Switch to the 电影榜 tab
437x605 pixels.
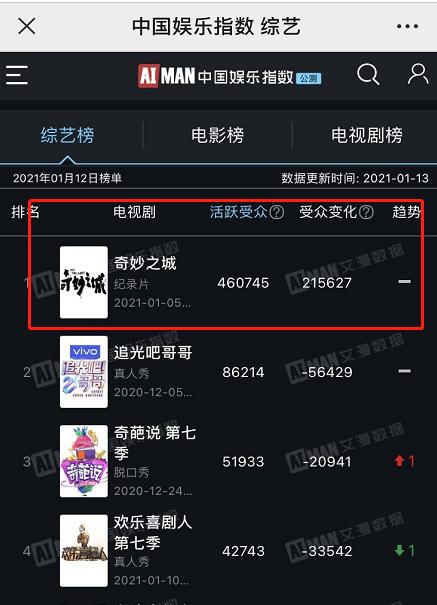[x=217, y=135]
